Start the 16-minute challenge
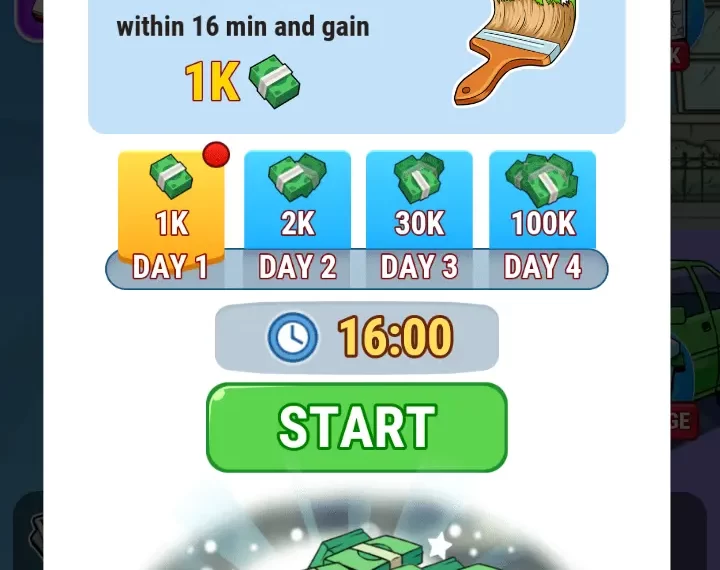The height and width of the screenshot is (570, 720). click(x=356, y=427)
